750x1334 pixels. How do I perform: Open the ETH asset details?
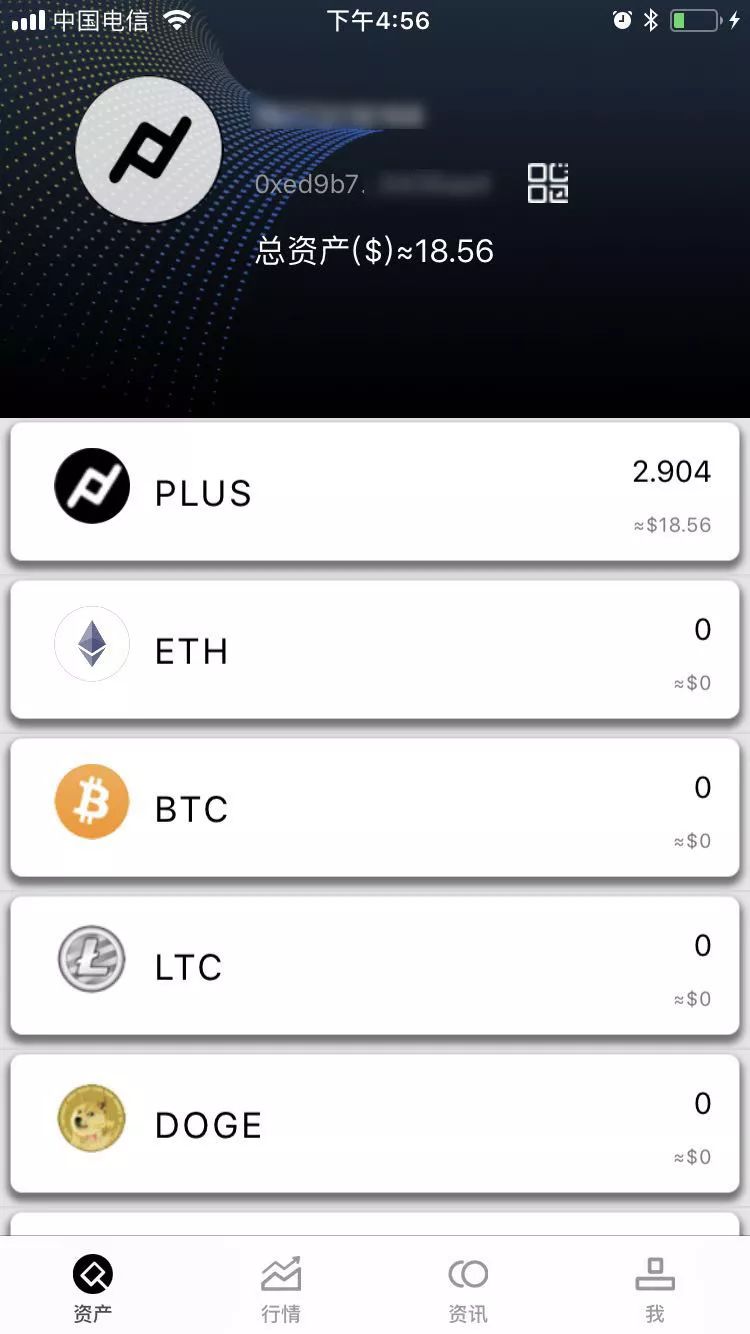[x=375, y=649]
